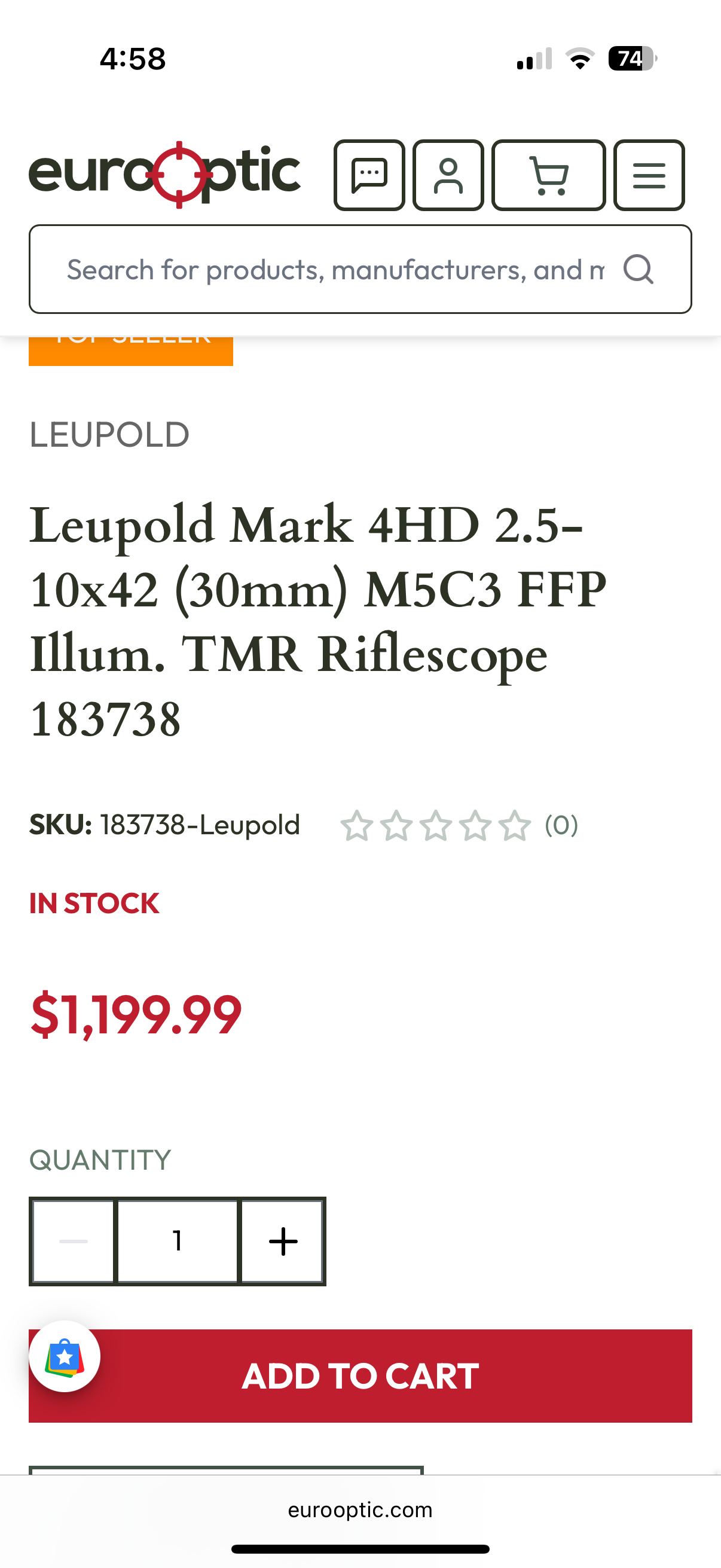Go to EuroOptic home via logo
Screen dimensions: 721x1568
[164, 175]
